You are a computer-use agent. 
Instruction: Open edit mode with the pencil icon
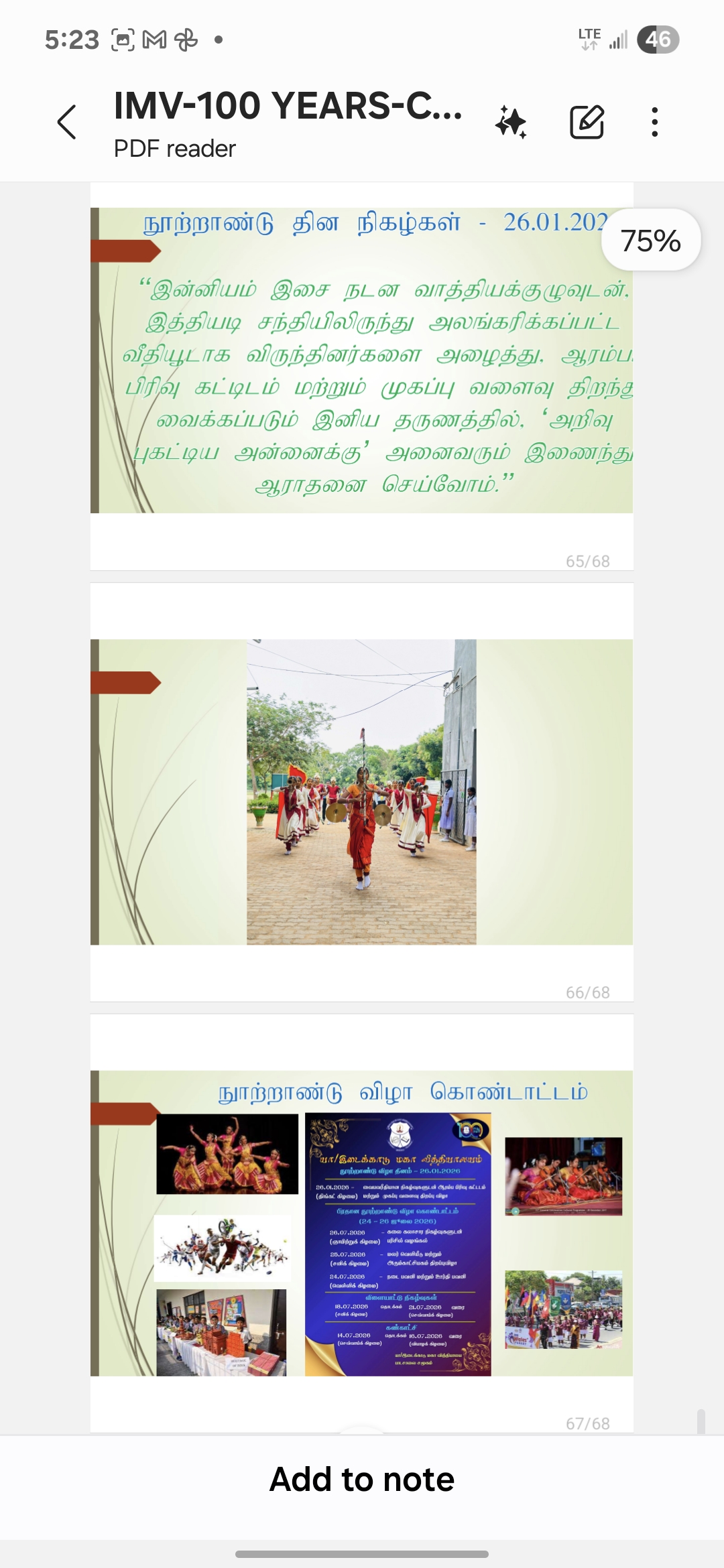[x=587, y=122]
